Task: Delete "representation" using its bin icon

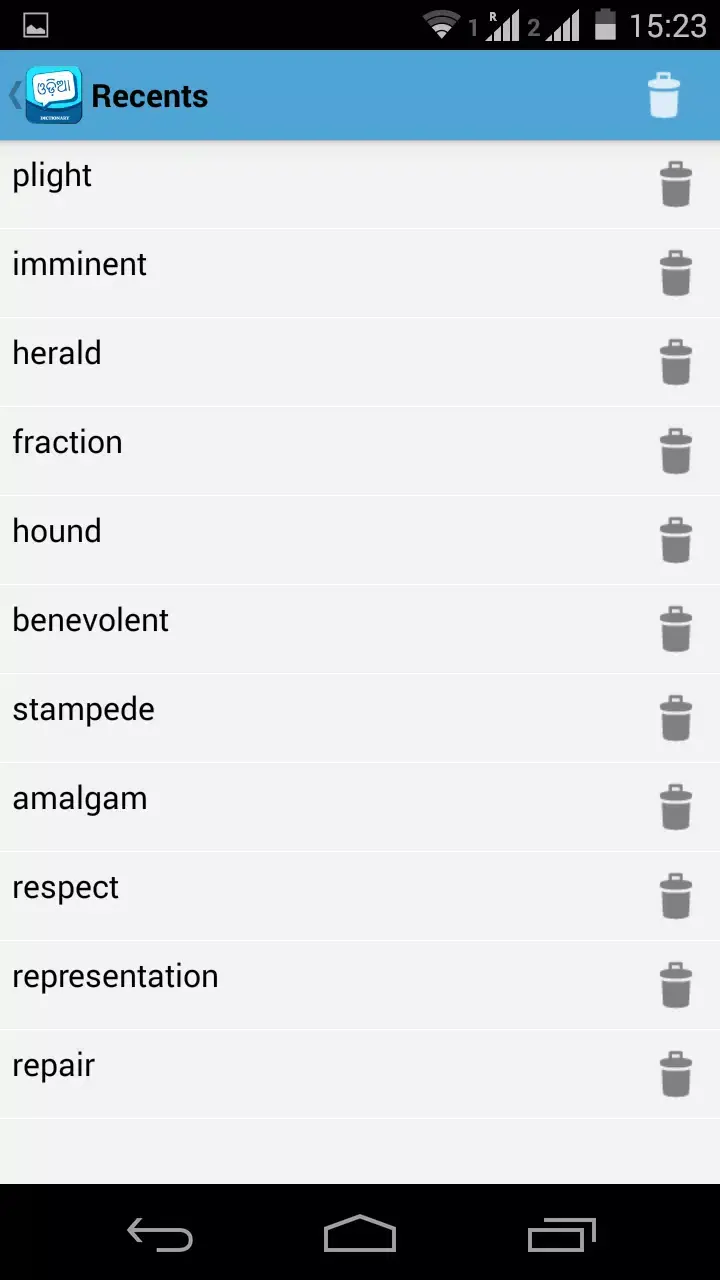Action: (677, 985)
